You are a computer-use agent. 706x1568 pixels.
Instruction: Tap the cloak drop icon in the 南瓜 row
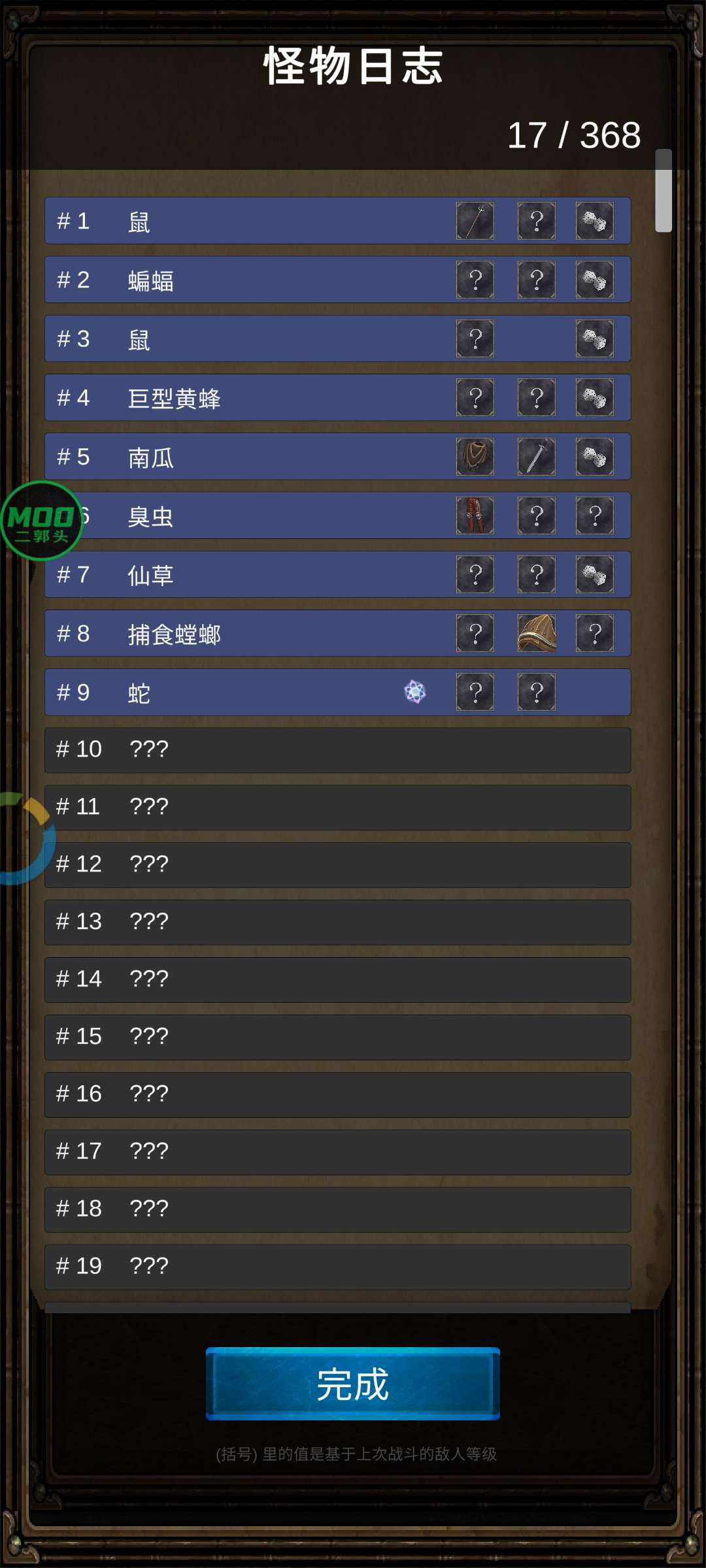(x=475, y=456)
